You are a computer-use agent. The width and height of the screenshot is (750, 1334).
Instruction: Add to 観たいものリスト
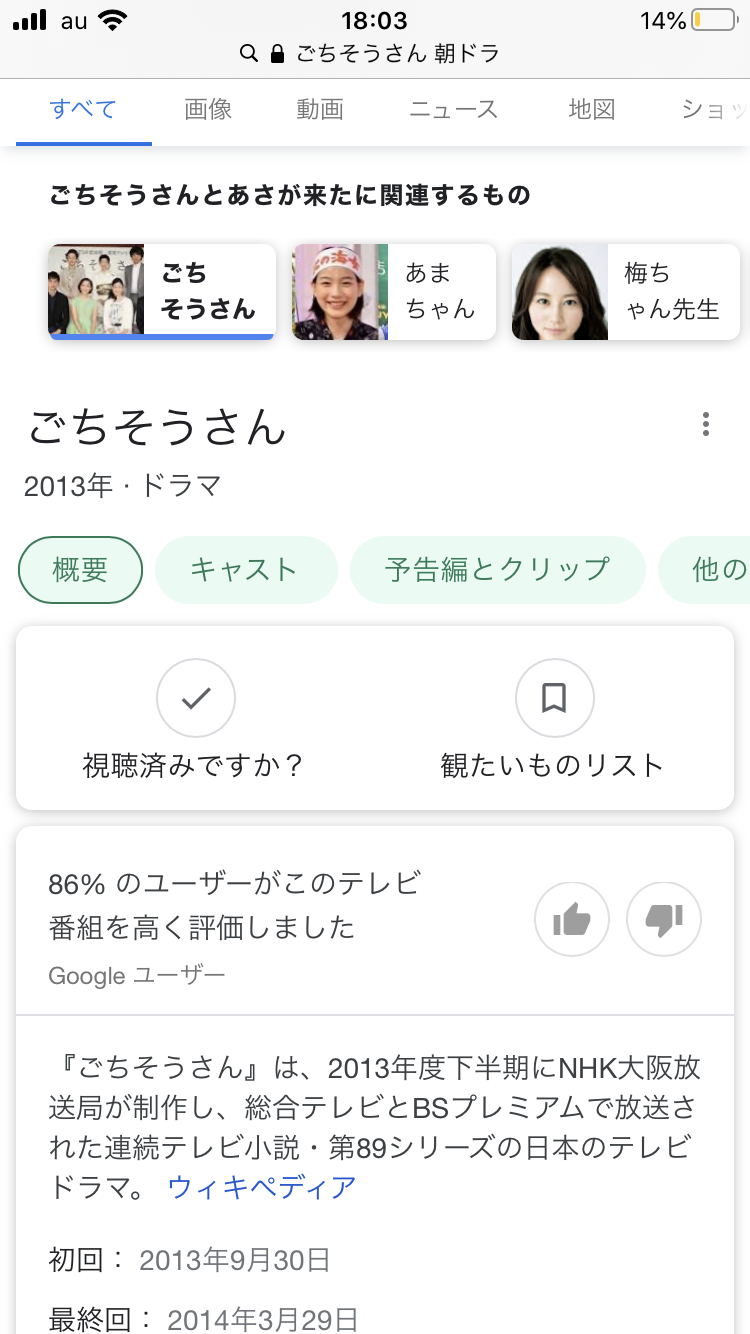(554, 698)
